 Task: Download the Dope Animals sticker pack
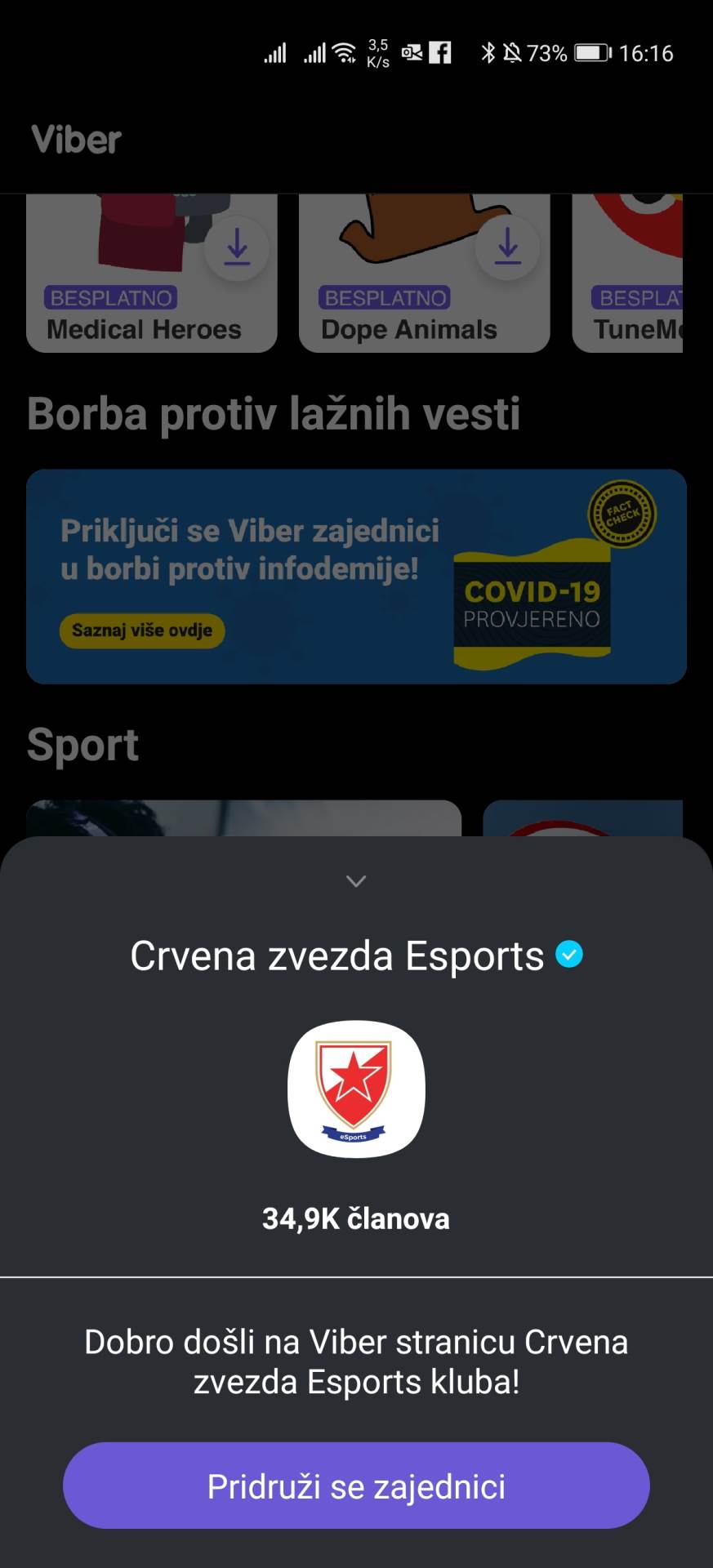(x=509, y=247)
